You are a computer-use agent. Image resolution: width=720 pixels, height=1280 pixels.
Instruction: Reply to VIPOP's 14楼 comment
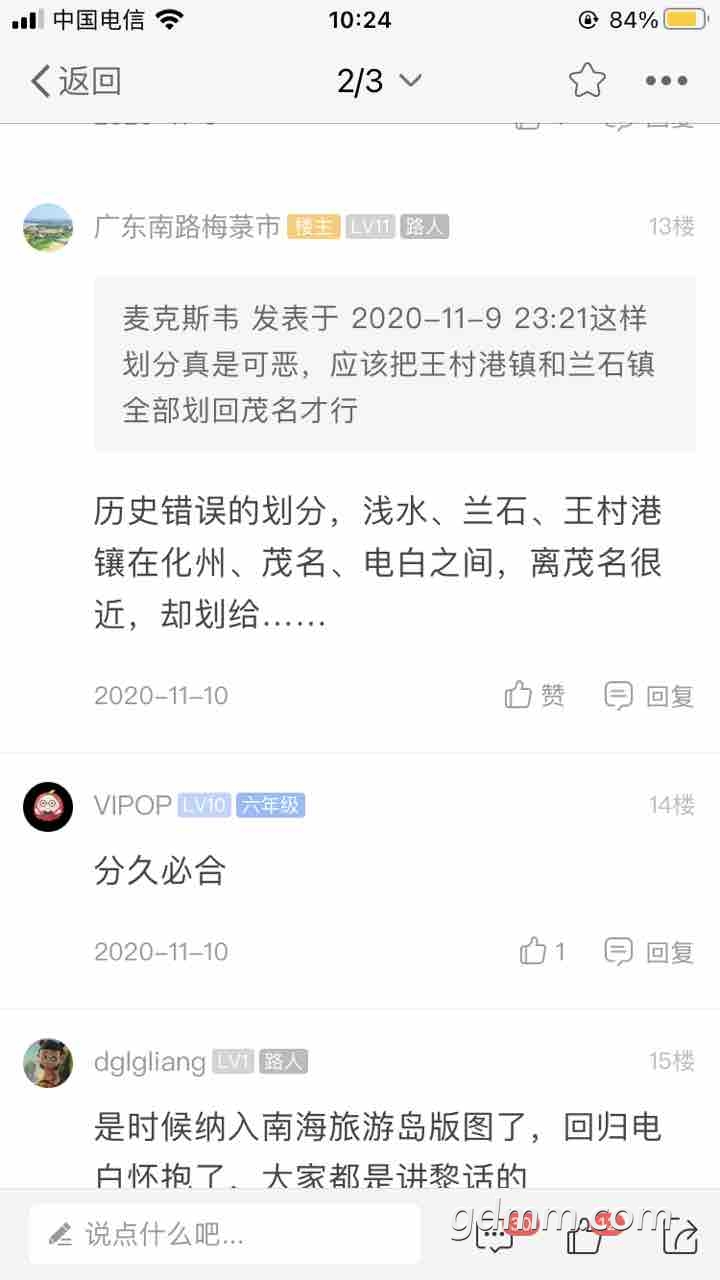coord(649,951)
